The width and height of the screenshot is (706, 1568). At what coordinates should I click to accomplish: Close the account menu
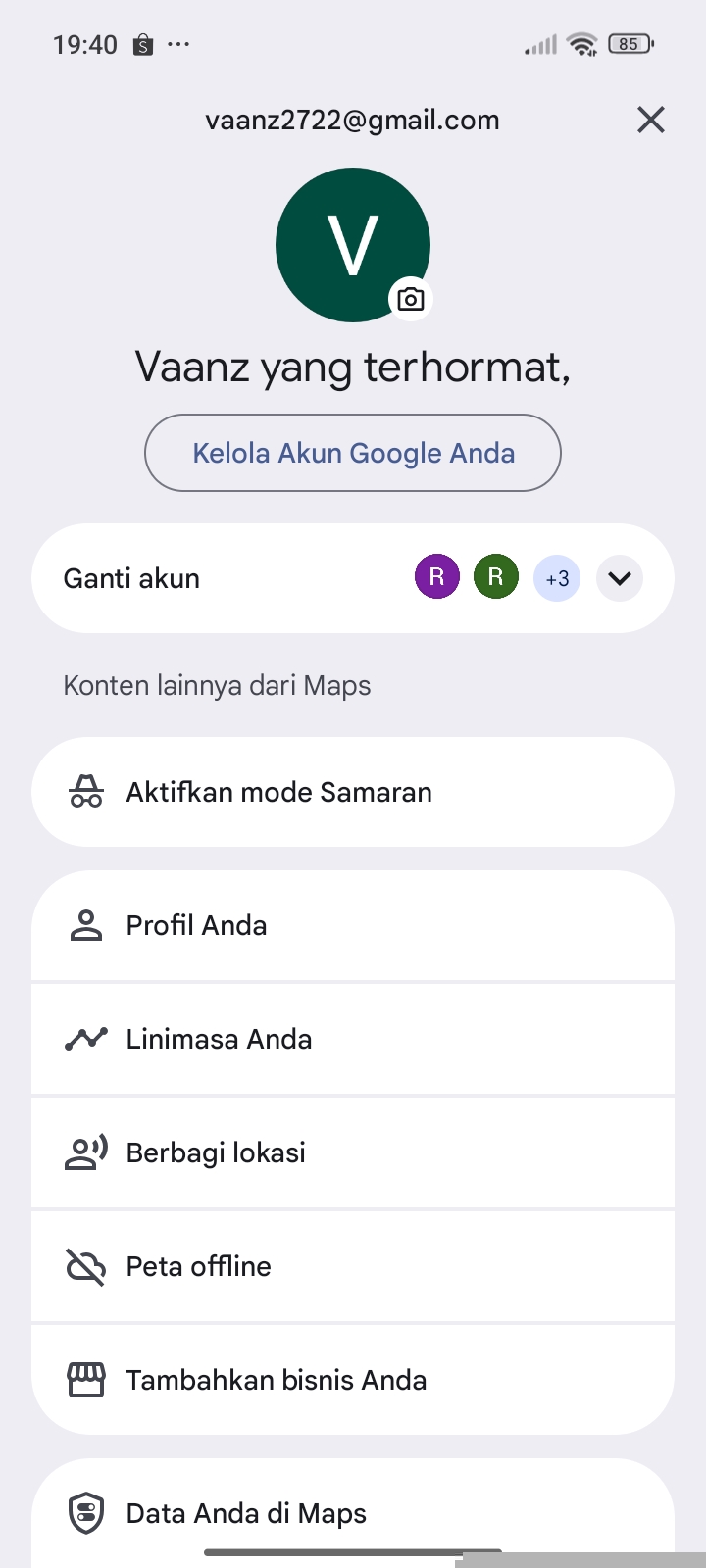tap(651, 121)
